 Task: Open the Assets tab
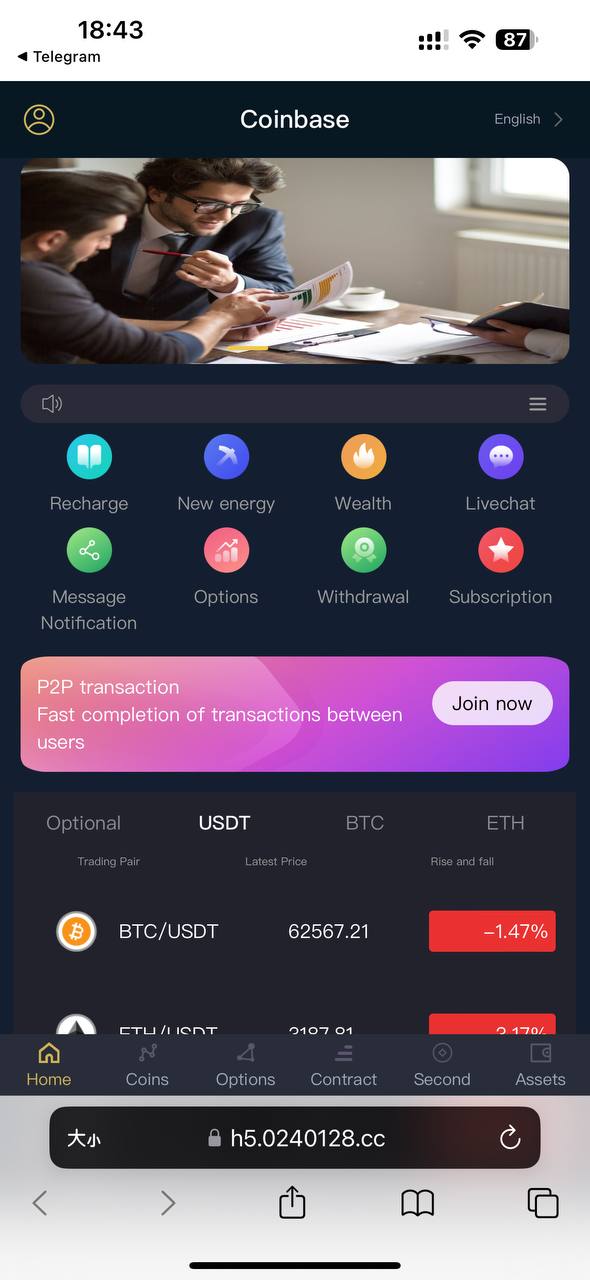pyautogui.click(x=540, y=1065)
